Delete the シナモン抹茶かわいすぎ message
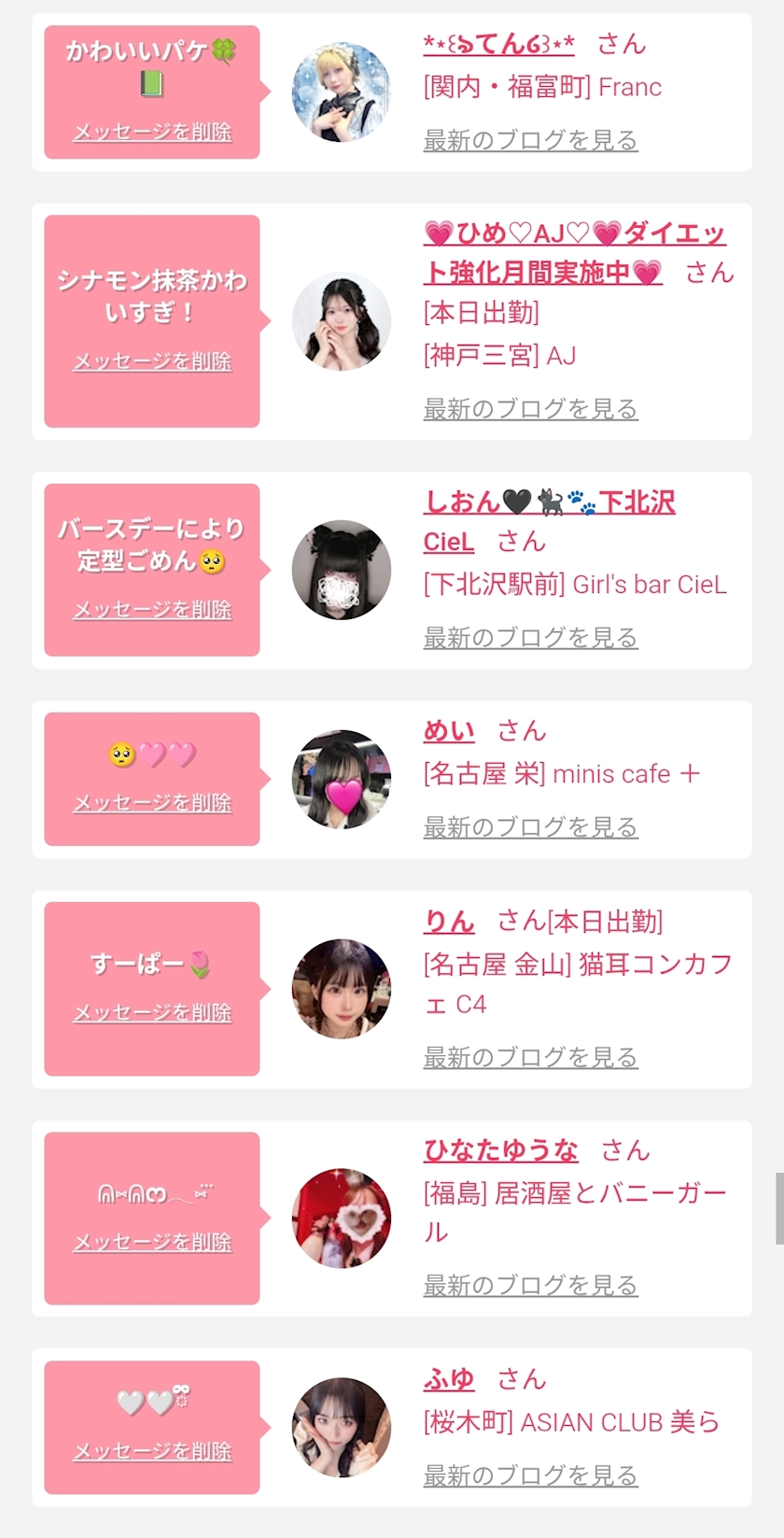The width and height of the screenshot is (784, 1538). point(152,360)
